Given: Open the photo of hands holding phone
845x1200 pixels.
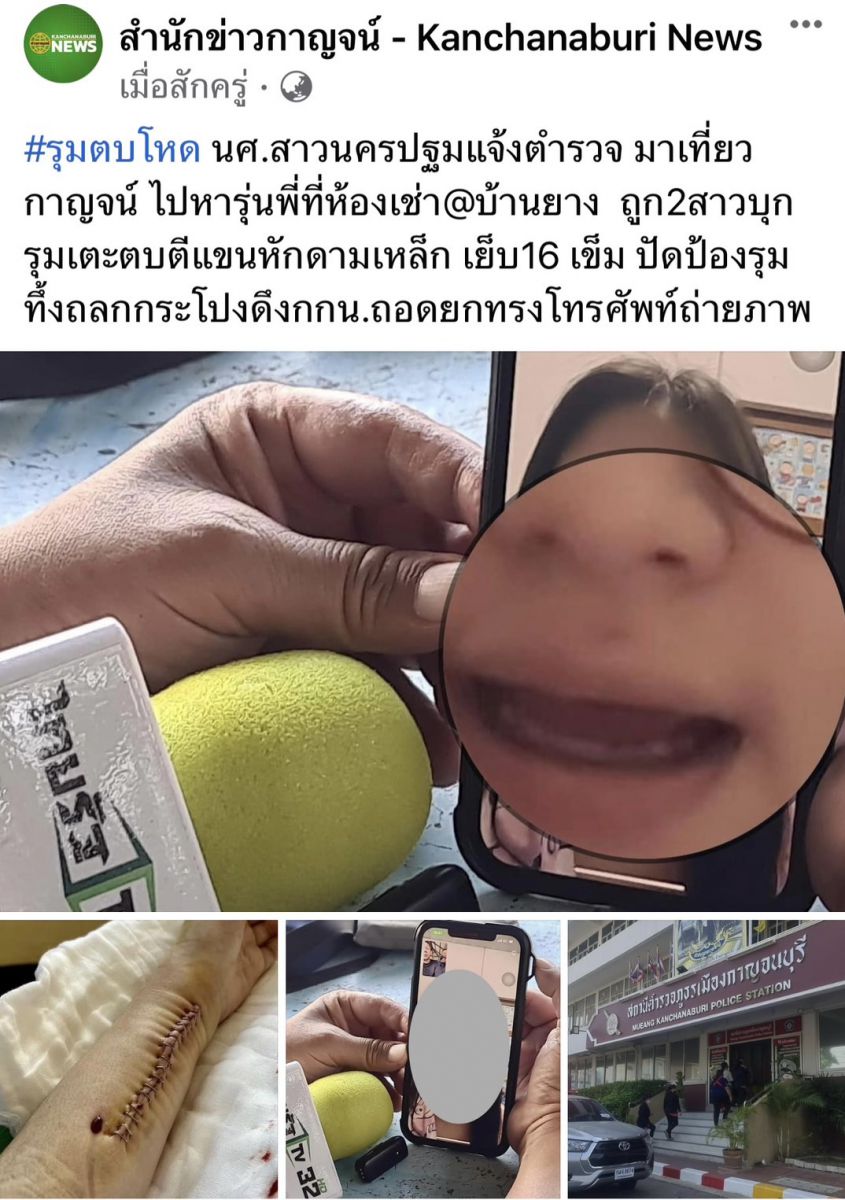Looking at the screenshot, I should point(422,1058).
